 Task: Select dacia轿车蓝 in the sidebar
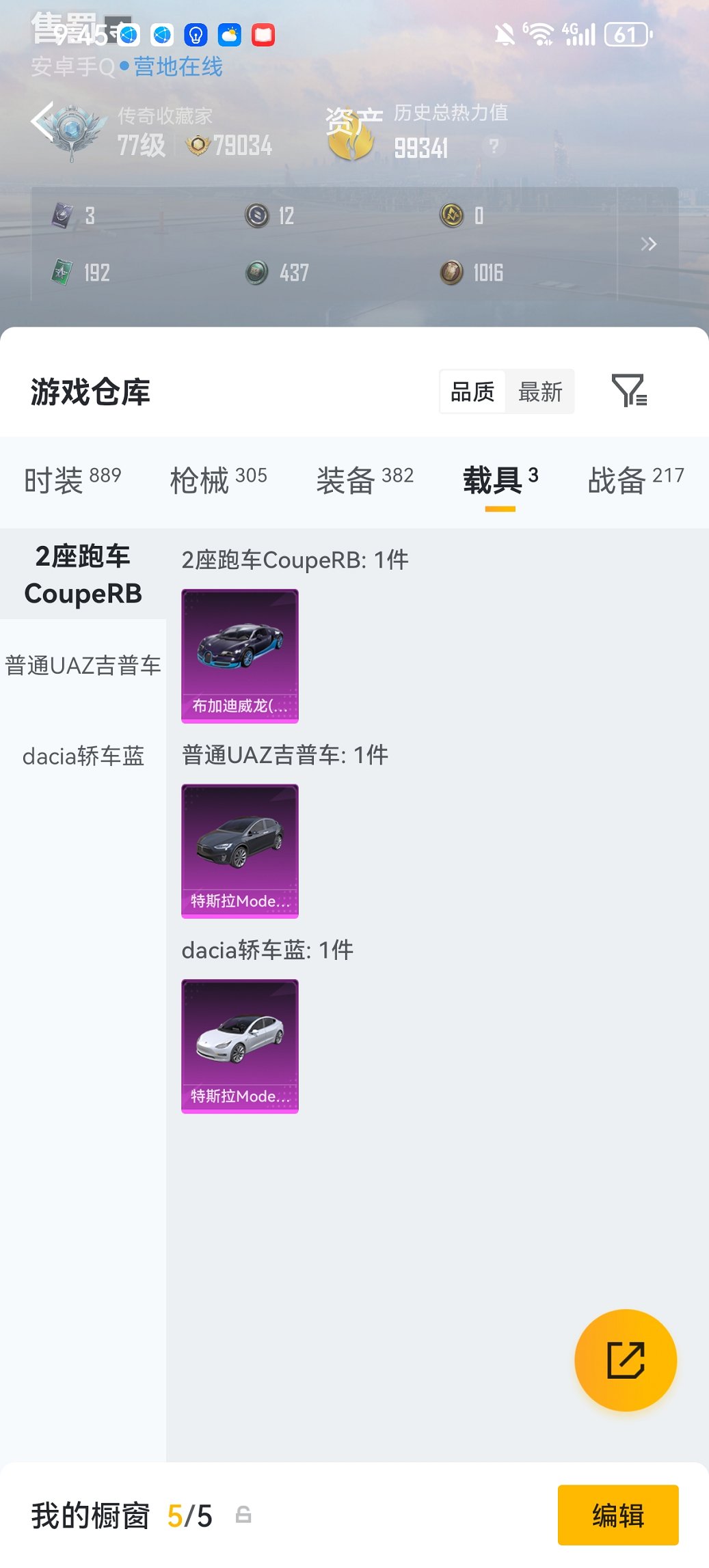[x=82, y=756]
